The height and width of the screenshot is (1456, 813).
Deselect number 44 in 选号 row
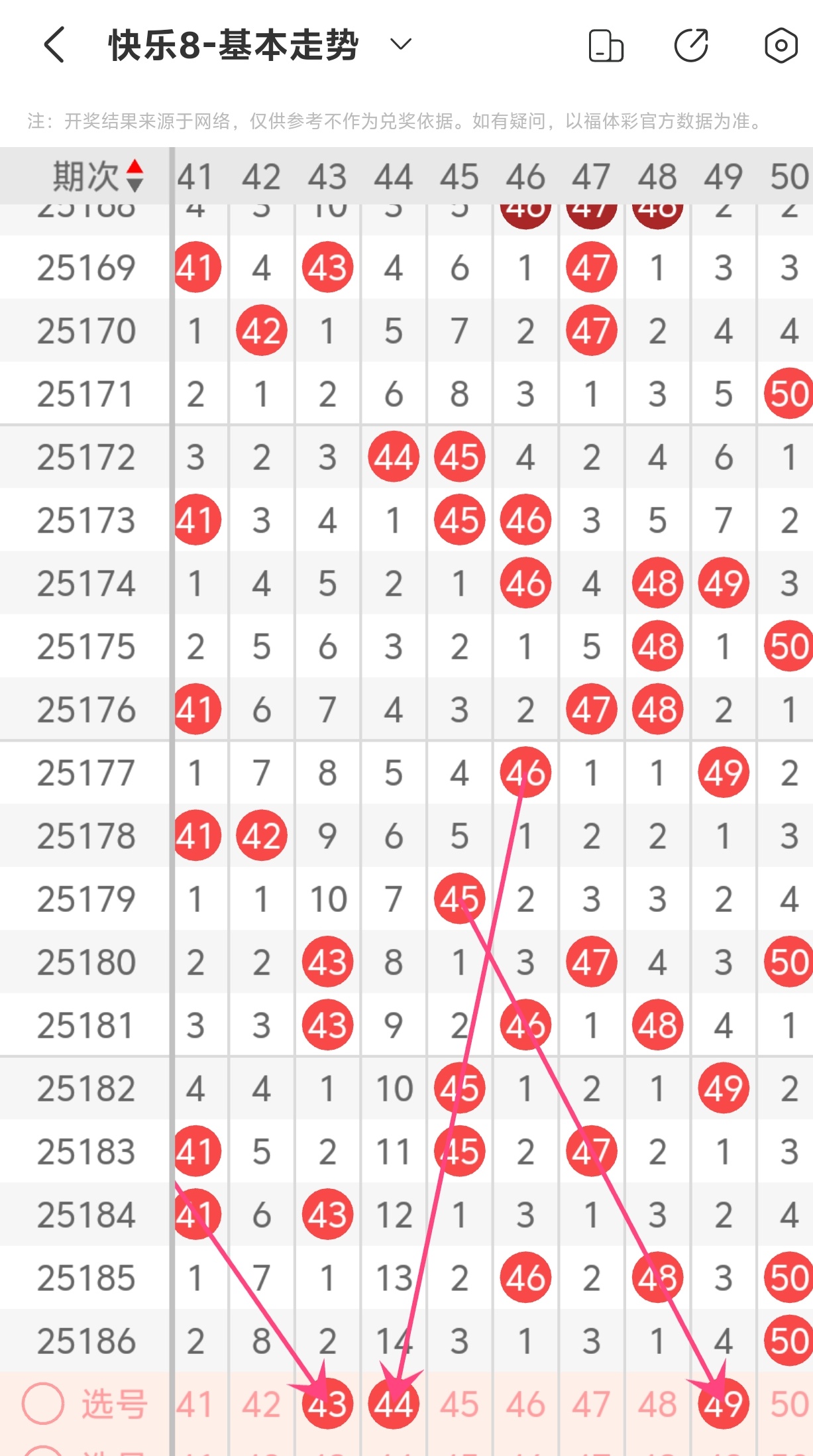point(394,1404)
